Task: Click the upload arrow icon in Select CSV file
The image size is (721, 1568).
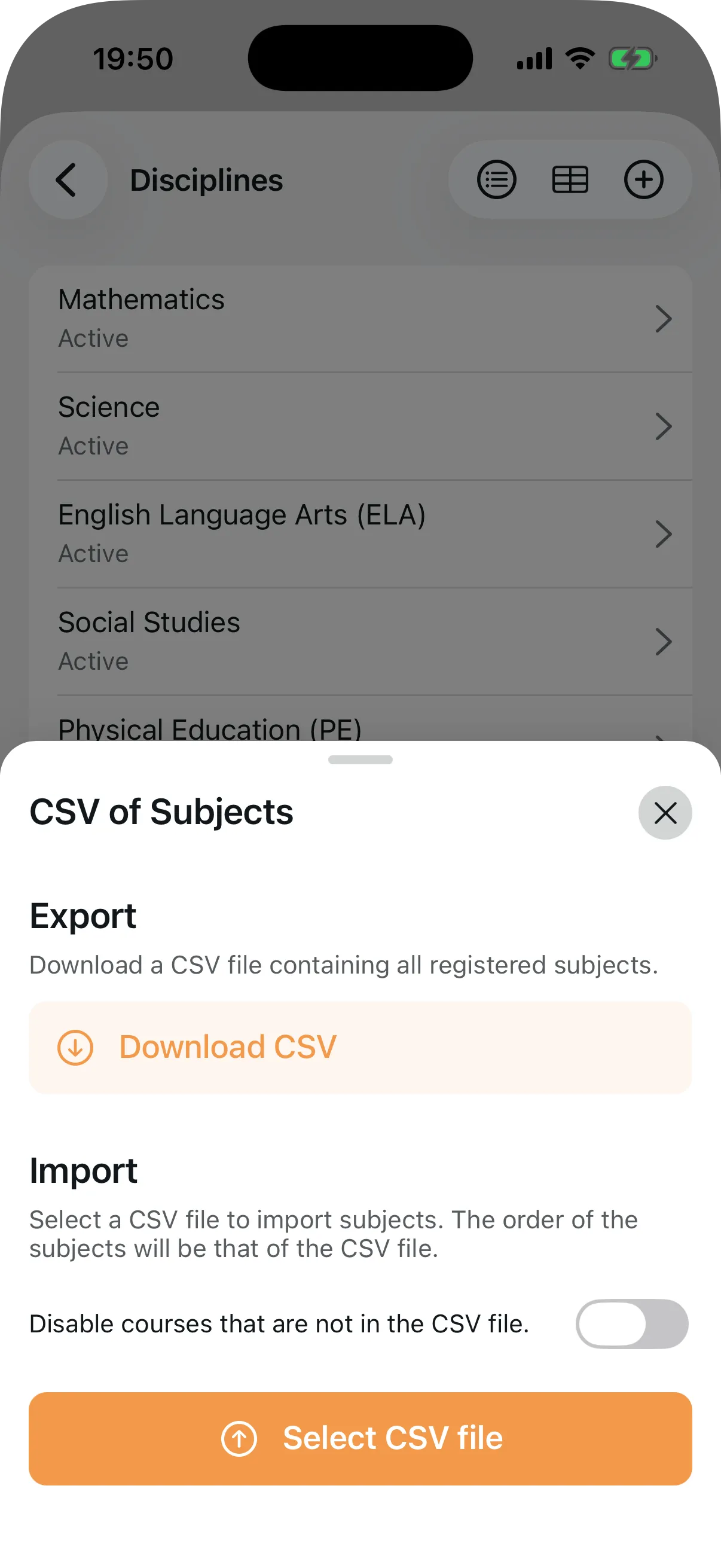Action: (x=240, y=1438)
